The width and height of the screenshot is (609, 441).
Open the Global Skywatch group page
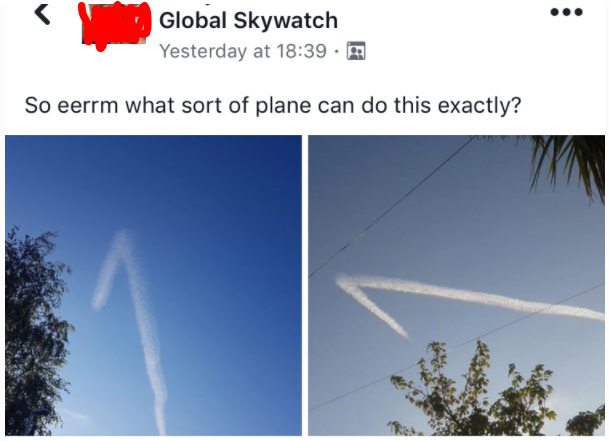coord(248,20)
